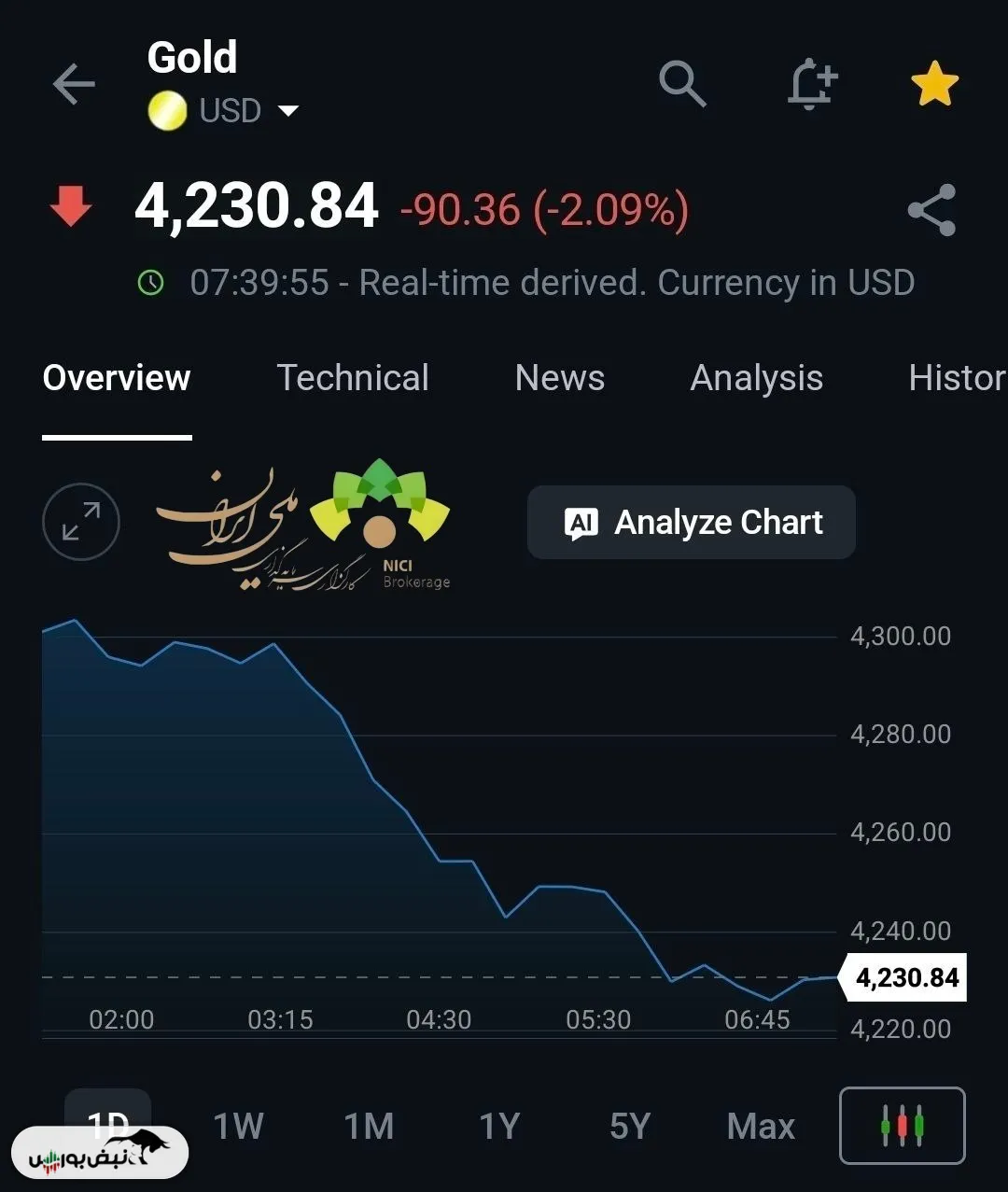Switch to the Technical tab
This screenshot has height=1192, width=1008.
[353, 378]
